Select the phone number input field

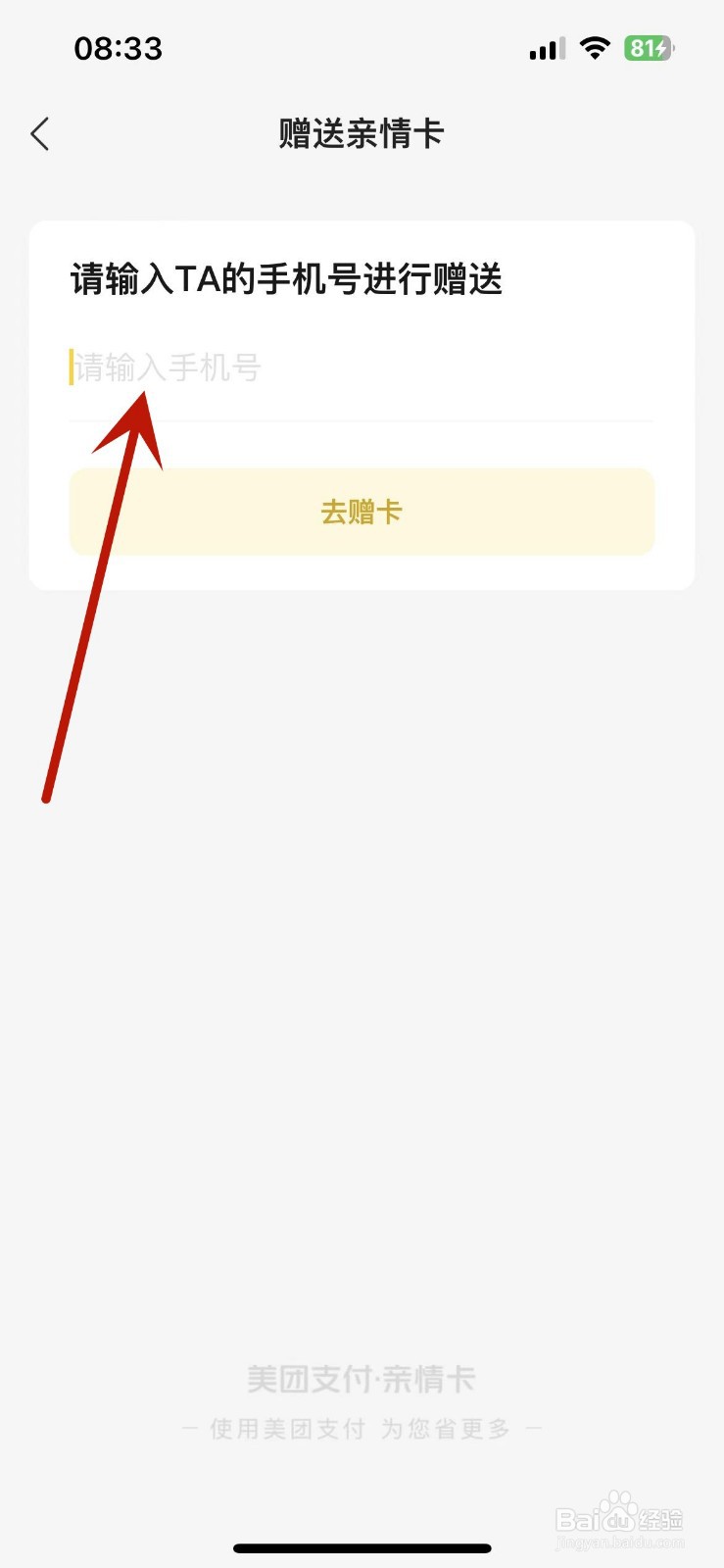(x=361, y=368)
